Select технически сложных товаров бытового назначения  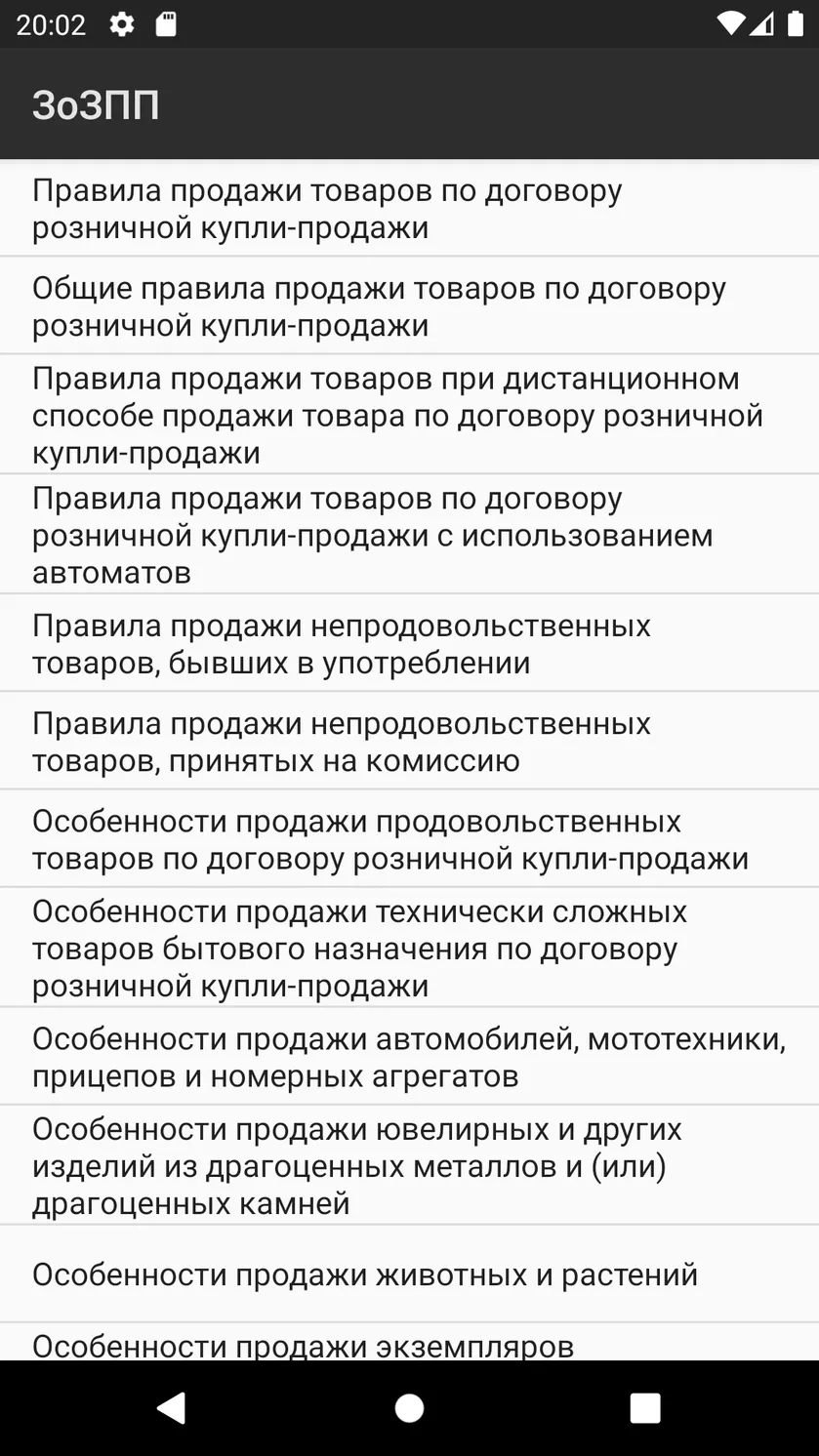click(x=409, y=948)
